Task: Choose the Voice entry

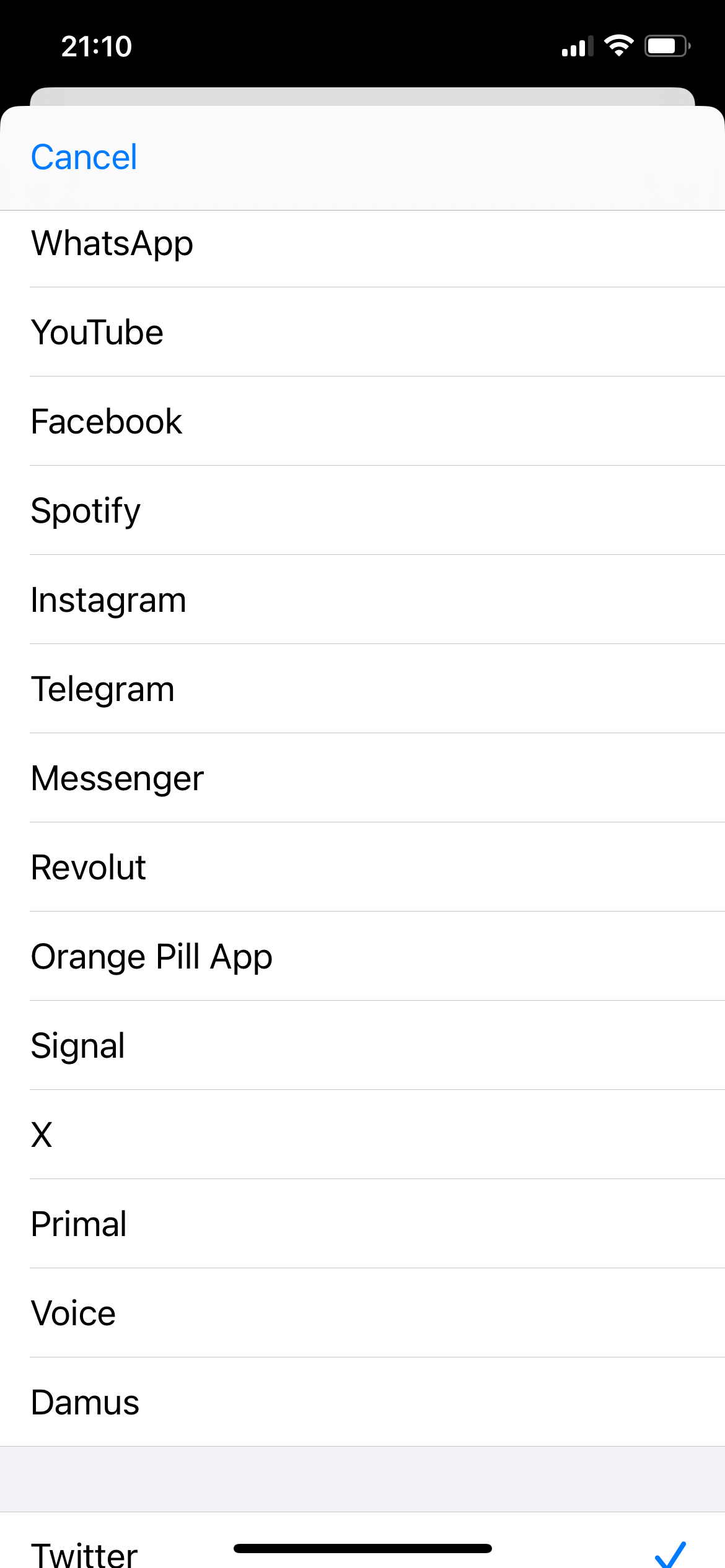Action: coord(362,1313)
